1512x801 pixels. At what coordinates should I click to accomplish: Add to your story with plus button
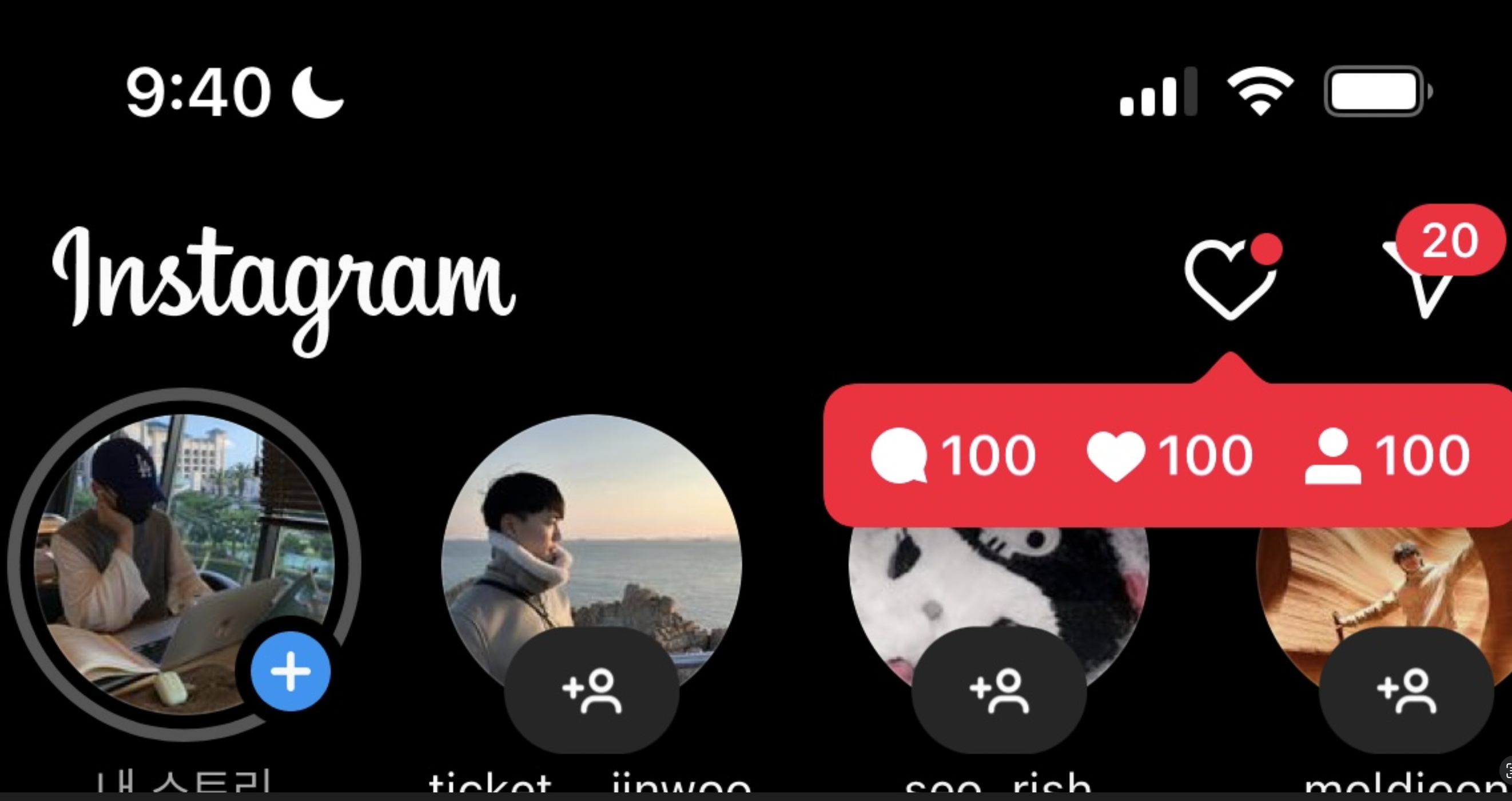pyautogui.click(x=290, y=671)
